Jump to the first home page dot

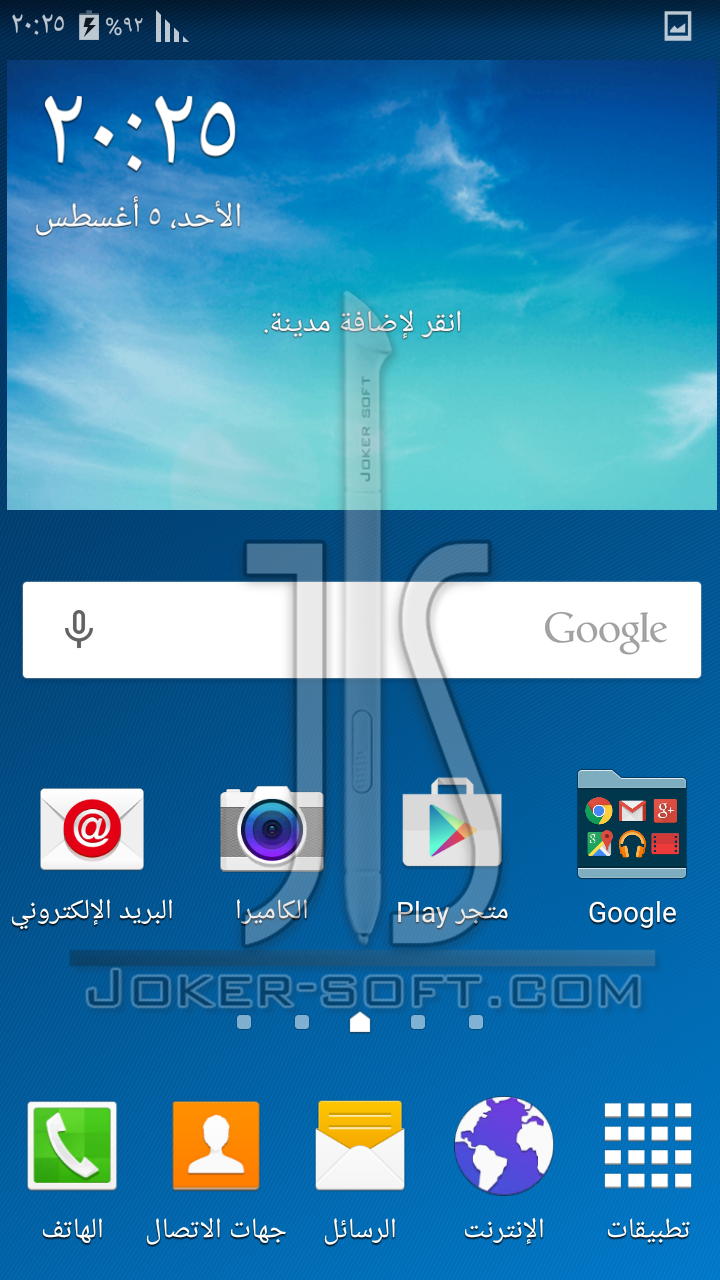244,1022
